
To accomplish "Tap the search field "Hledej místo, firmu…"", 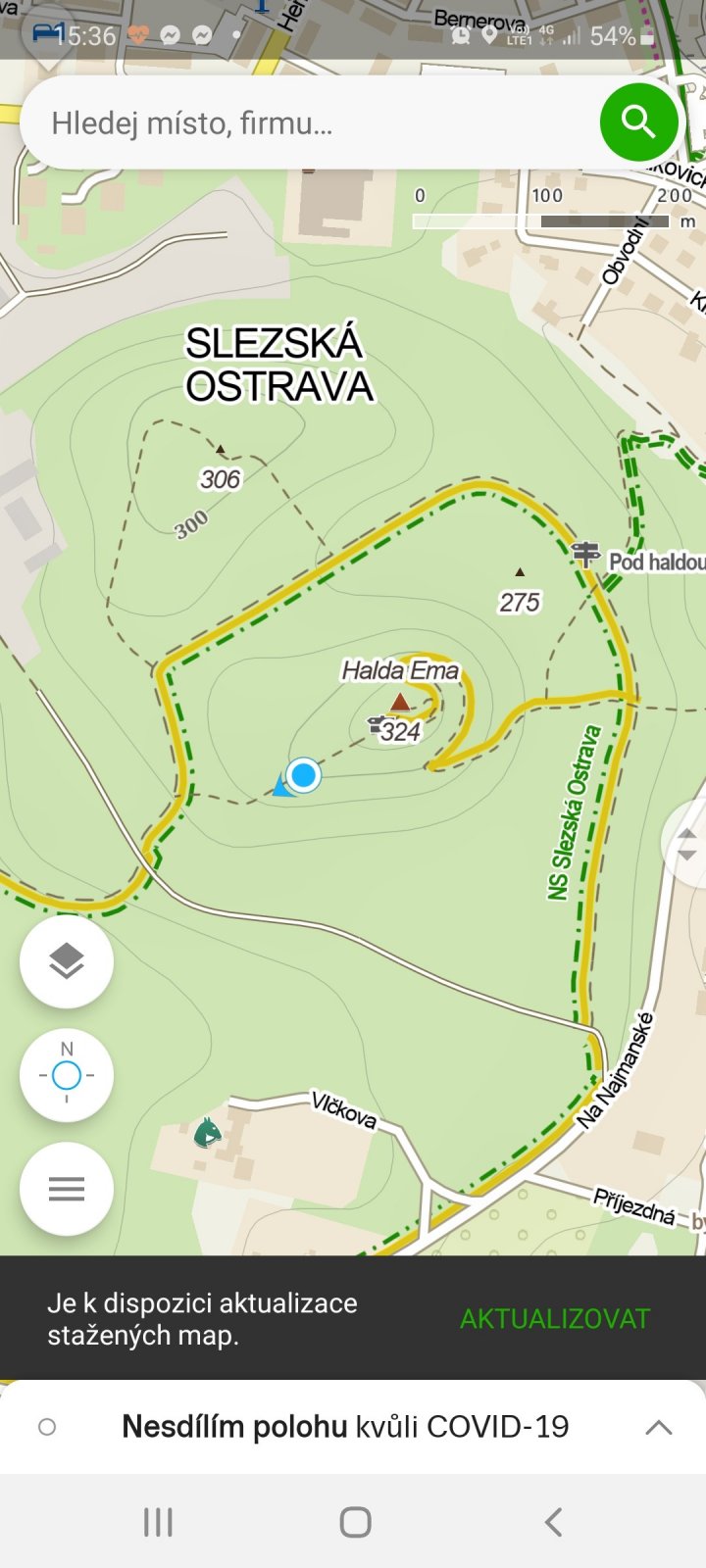I will [x=309, y=123].
